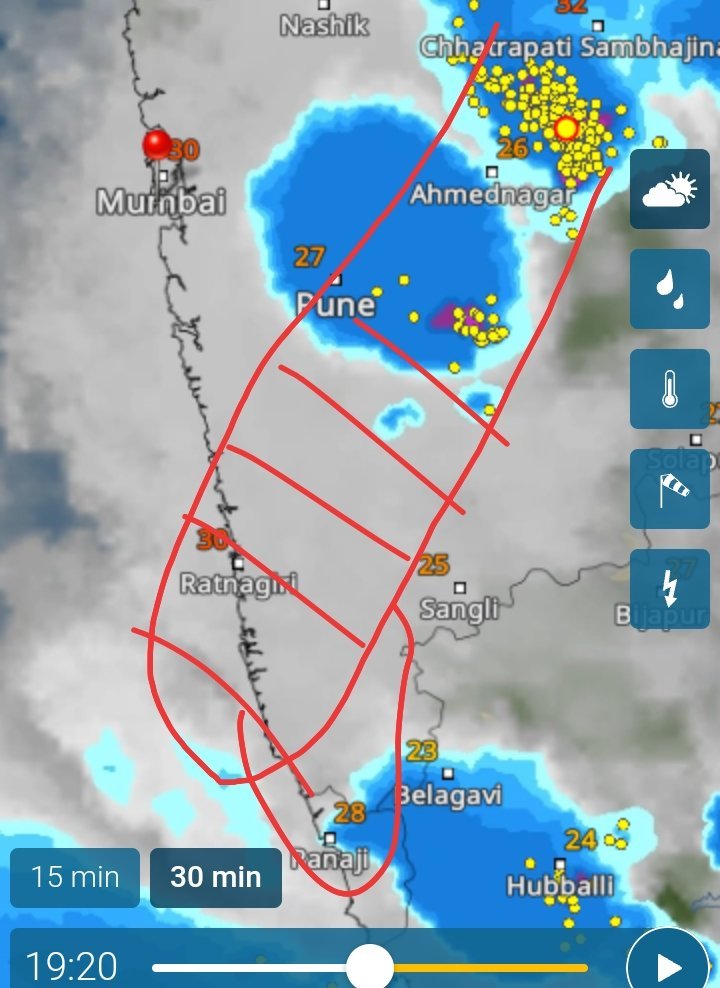This screenshot has height=988, width=720.
Task: Select the cloud and sun weather layer
Action: [x=669, y=189]
